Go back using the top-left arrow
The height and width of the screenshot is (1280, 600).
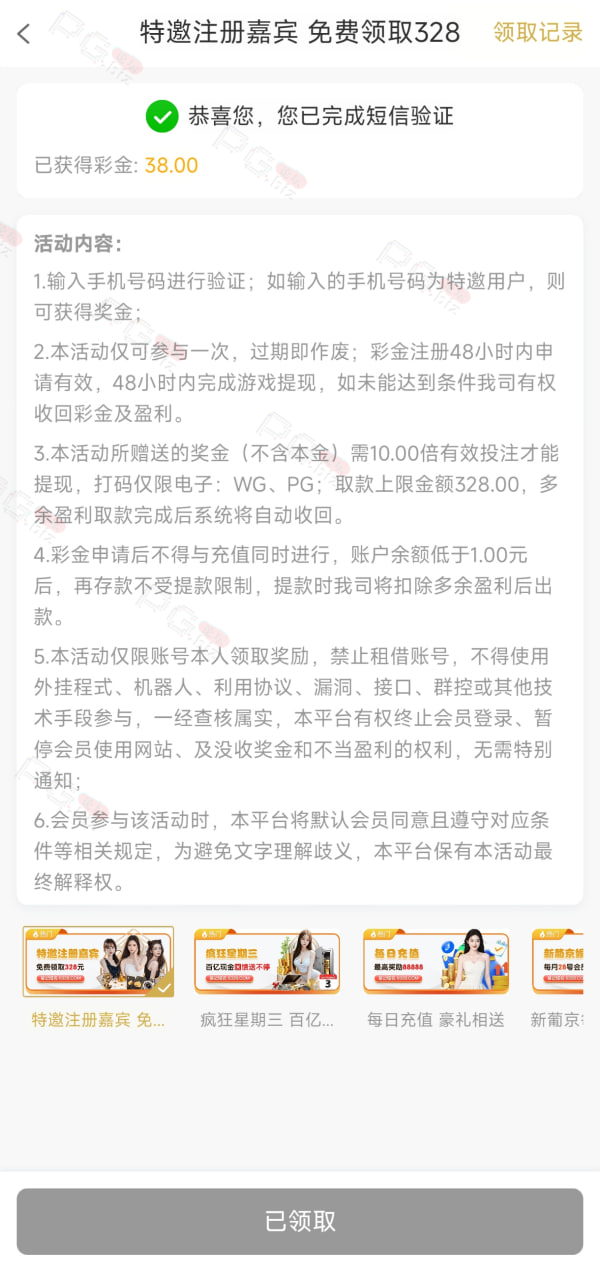(24, 34)
